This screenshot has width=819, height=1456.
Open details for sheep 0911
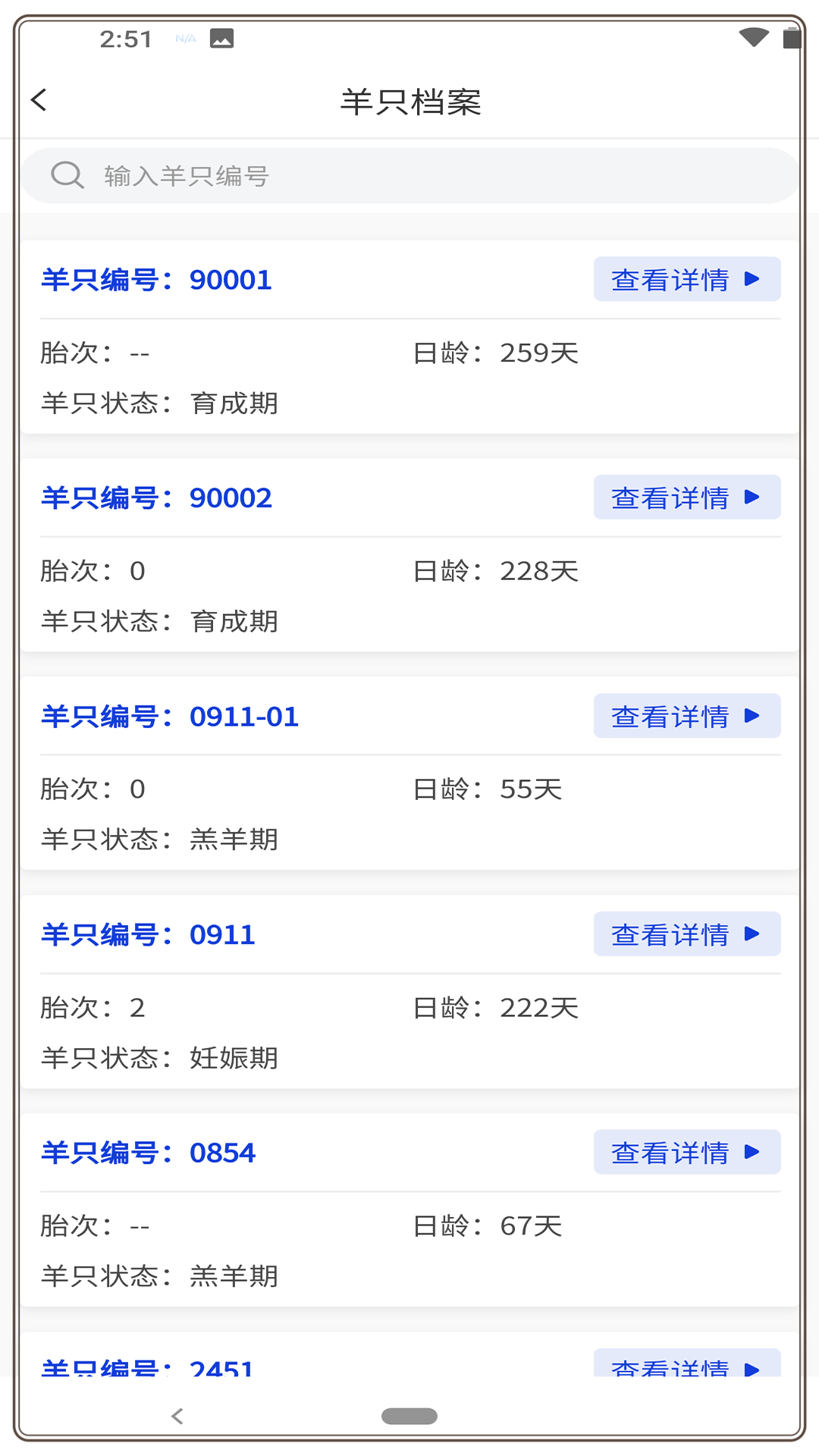687,934
